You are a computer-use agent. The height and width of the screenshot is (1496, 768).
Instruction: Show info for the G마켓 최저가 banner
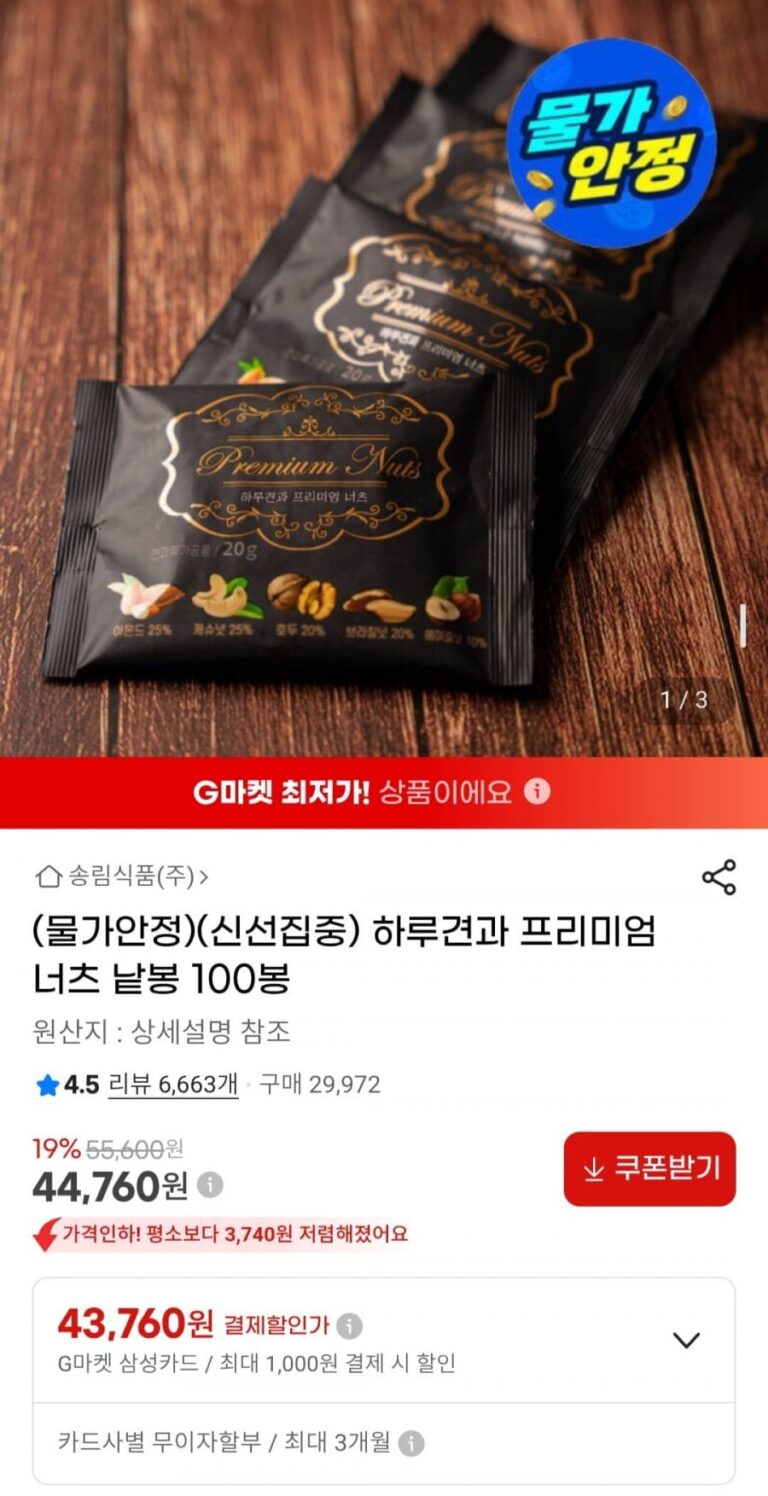[538, 792]
